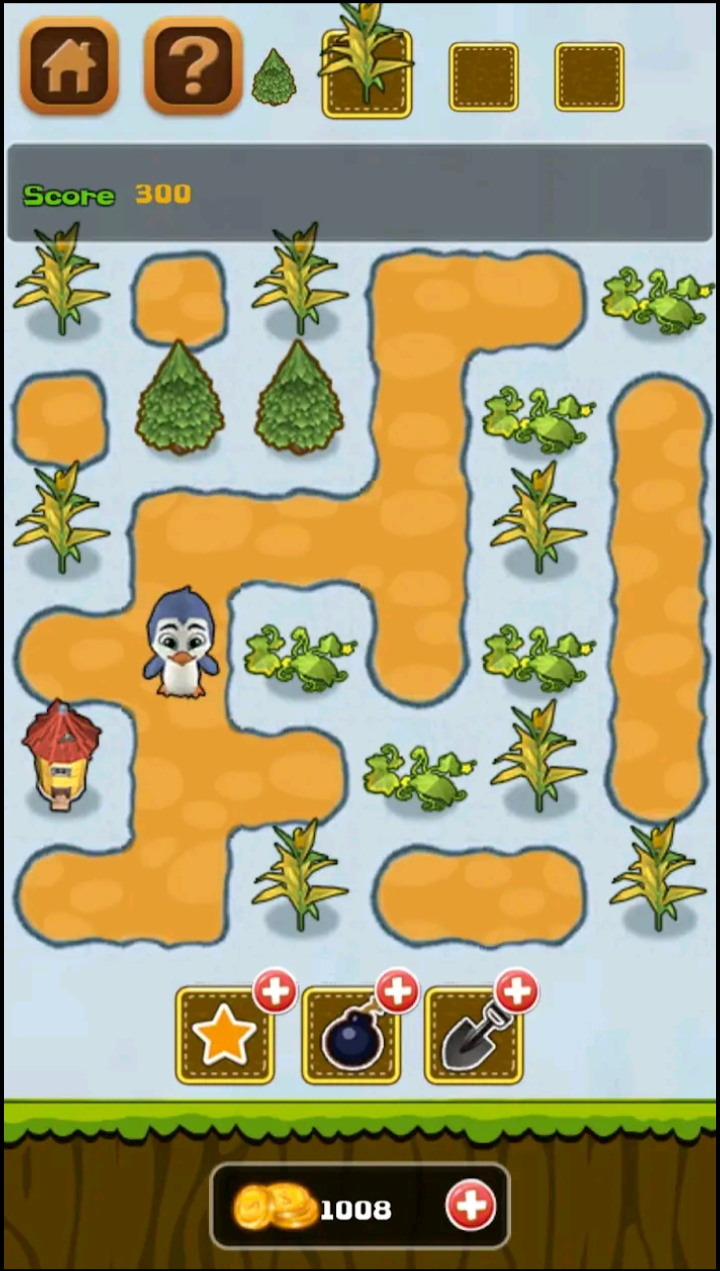Use the shovel power-up
This screenshot has width=720, height=1271.
[473, 1037]
